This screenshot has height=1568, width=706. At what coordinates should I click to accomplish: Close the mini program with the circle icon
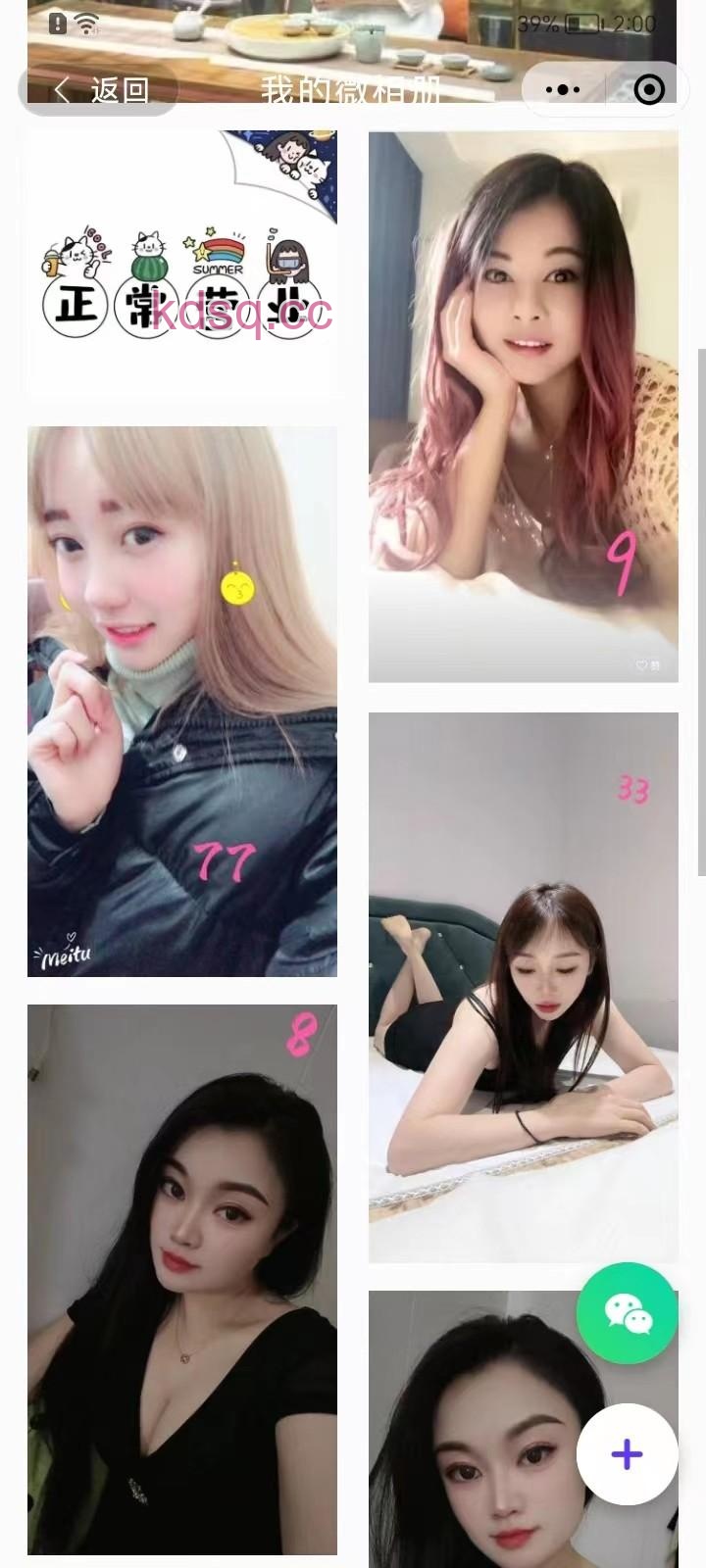[x=649, y=90]
